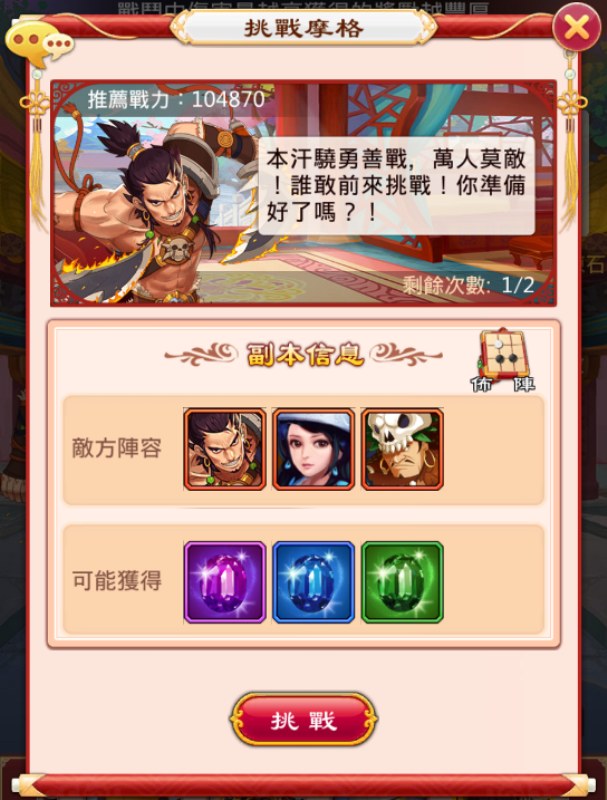The width and height of the screenshot is (607, 800).
Task: Inspect the purple gem reward
Action: point(225,582)
